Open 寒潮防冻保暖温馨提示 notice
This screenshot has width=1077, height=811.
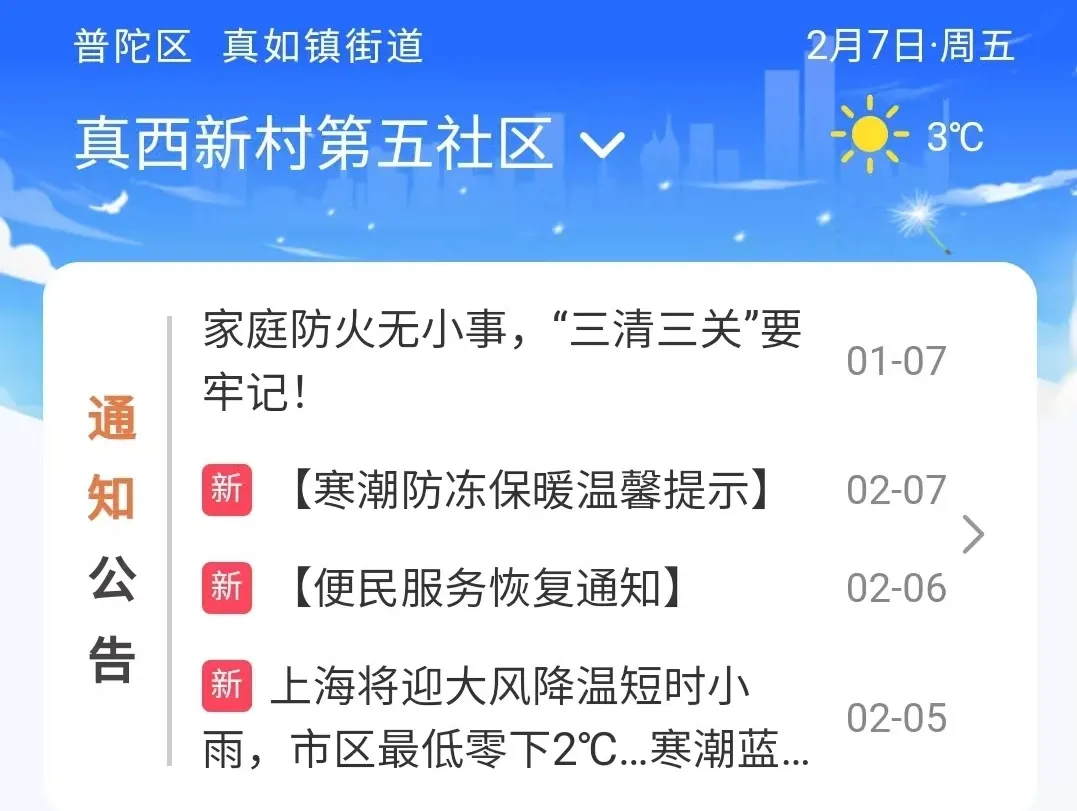530,490
